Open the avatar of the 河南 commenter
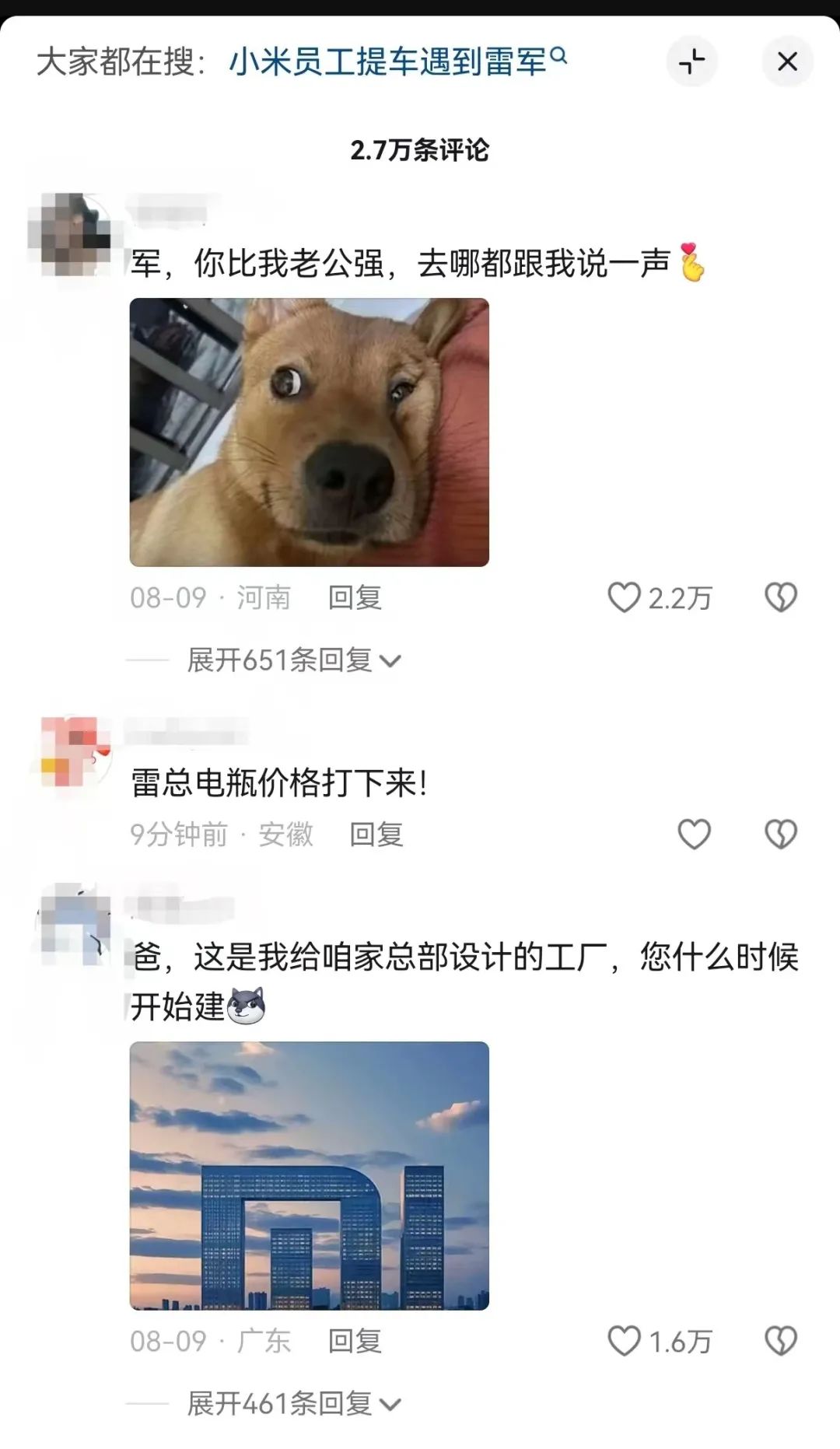Image resolution: width=840 pixels, height=1449 pixels. (72, 233)
